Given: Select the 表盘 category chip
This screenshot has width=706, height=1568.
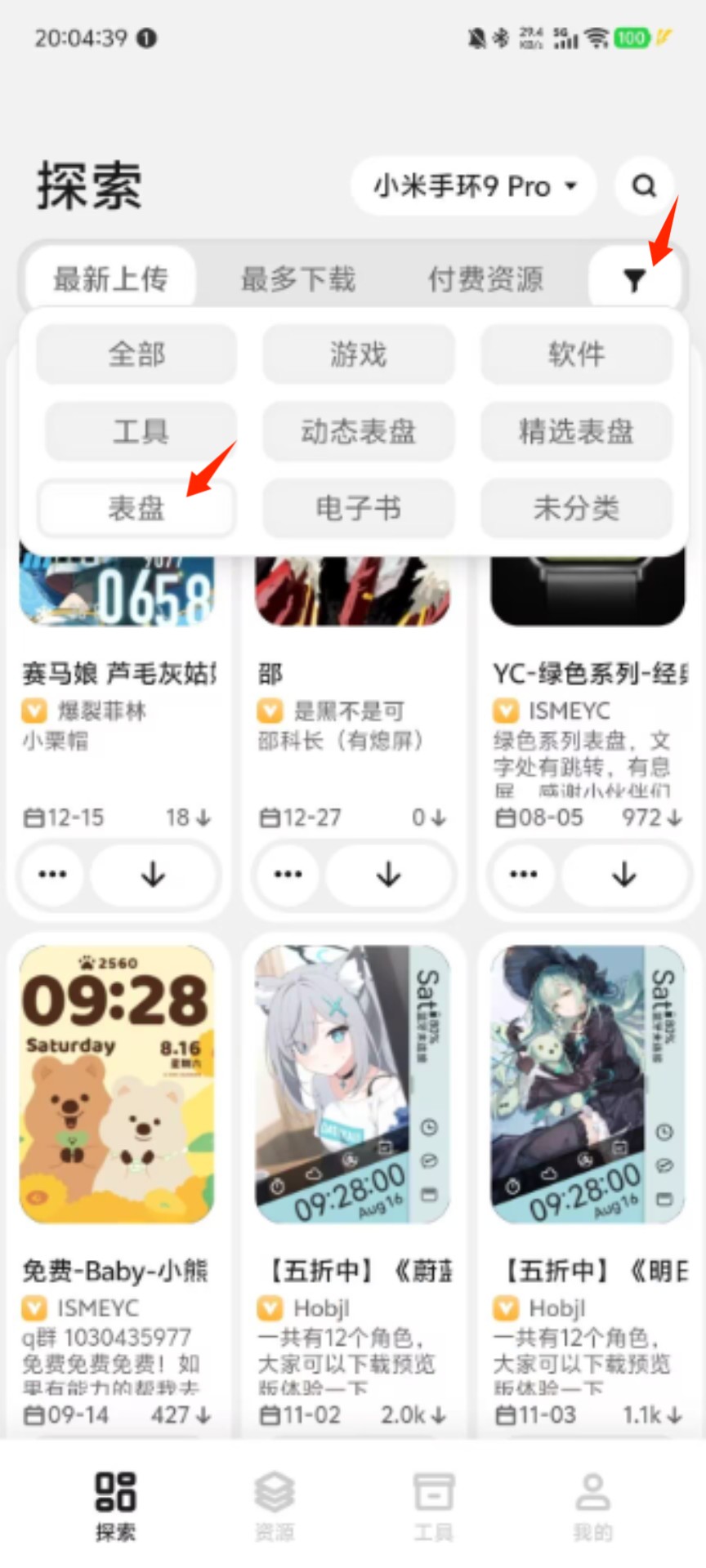Looking at the screenshot, I should (x=136, y=508).
